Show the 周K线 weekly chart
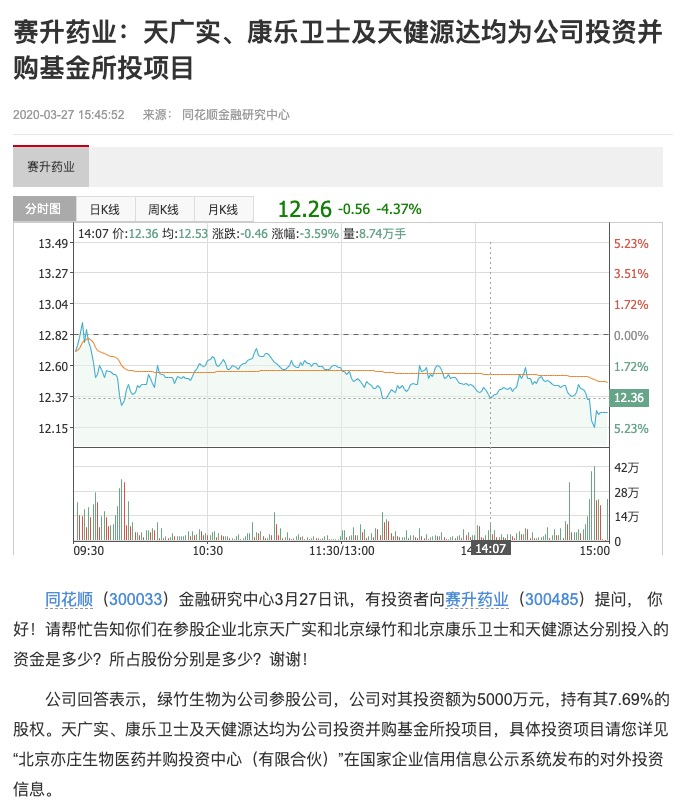 (163, 209)
